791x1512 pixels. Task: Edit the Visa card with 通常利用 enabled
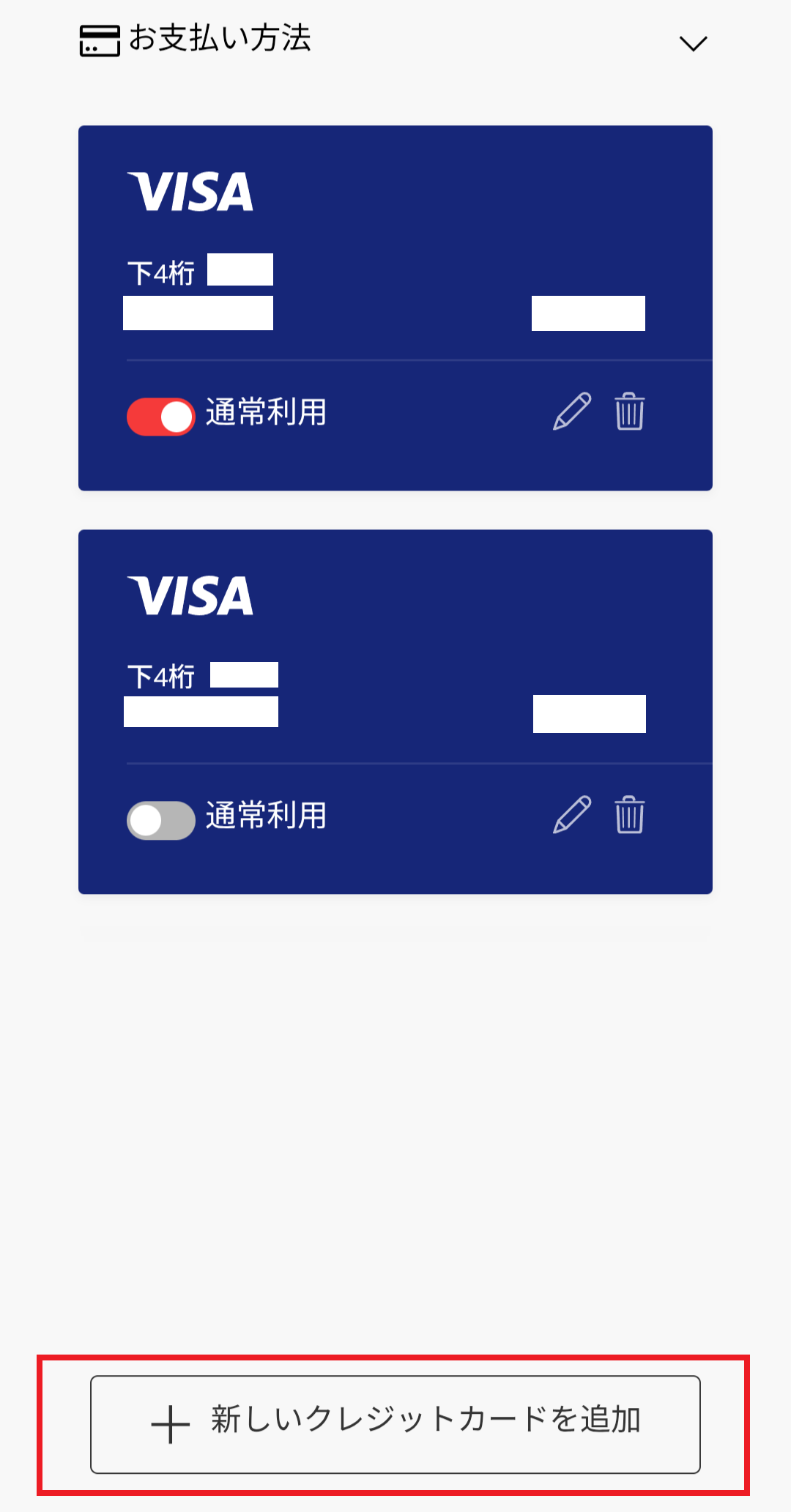(572, 411)
